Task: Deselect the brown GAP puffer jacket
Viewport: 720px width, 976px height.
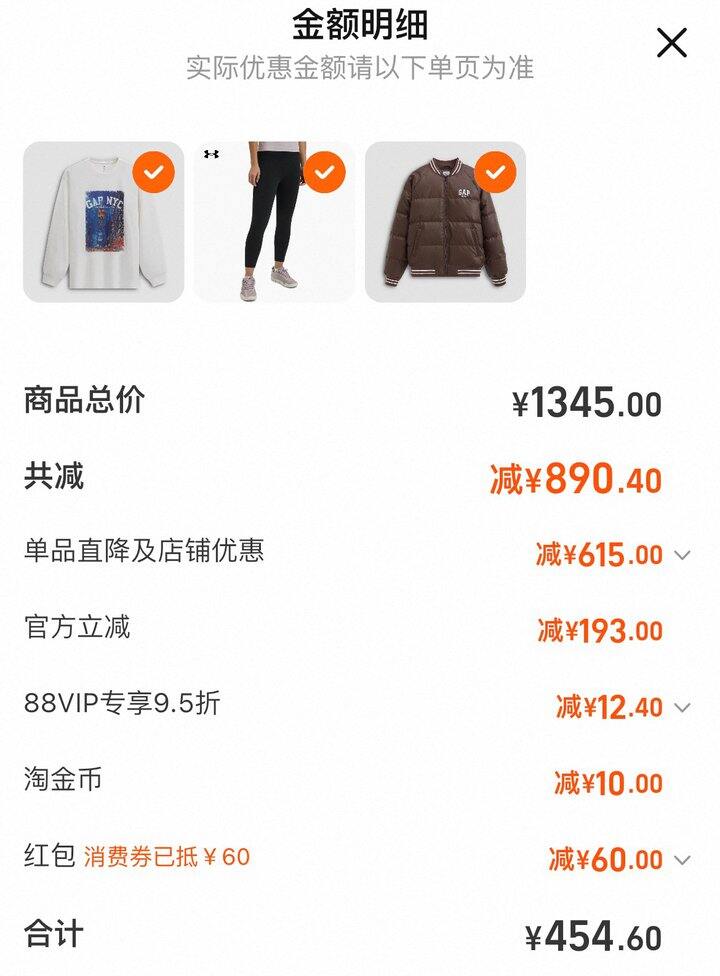Action: 495,172
